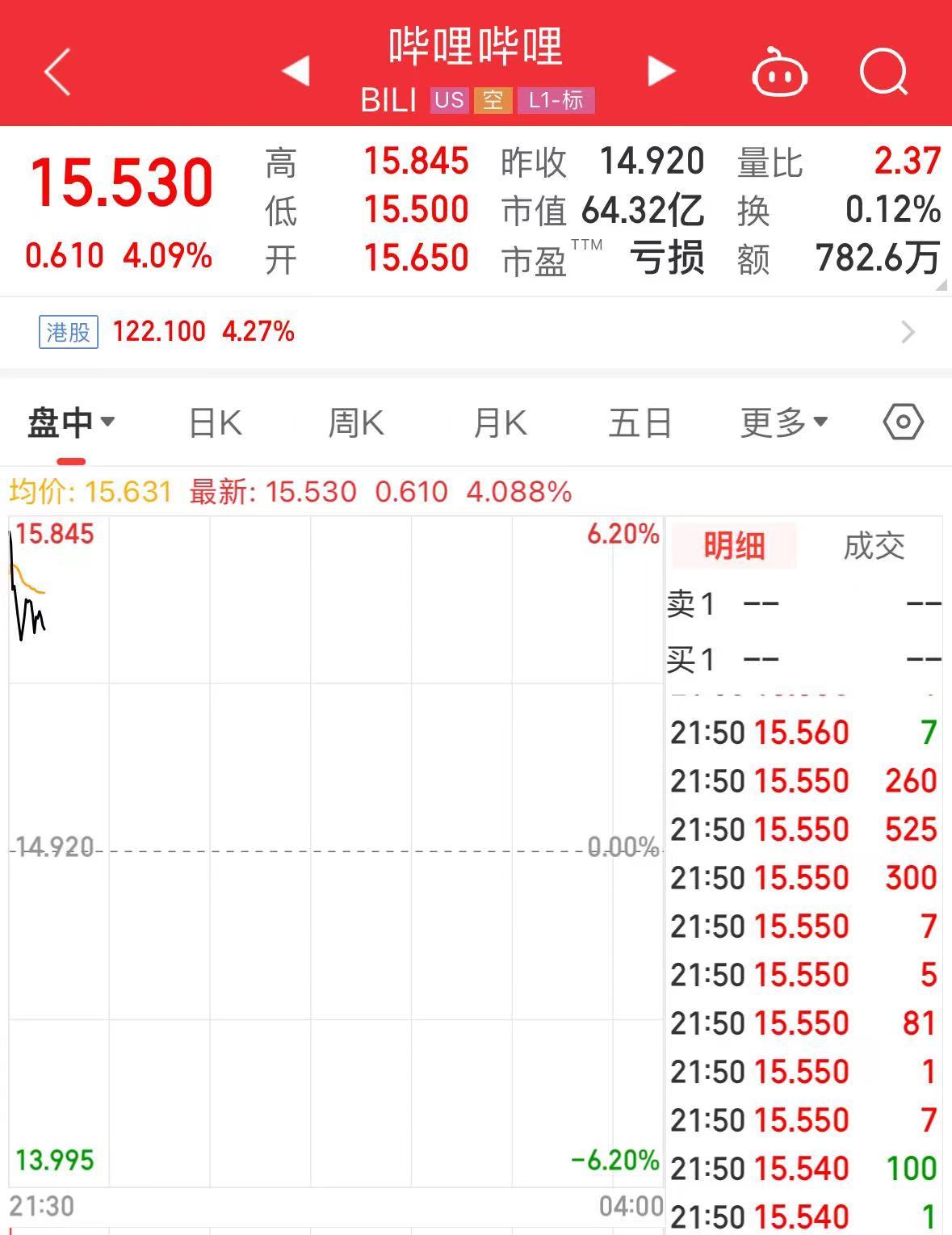Switch to next stock via right arrow
This screenshot has width=952, height=1235.
click(661, 70)
